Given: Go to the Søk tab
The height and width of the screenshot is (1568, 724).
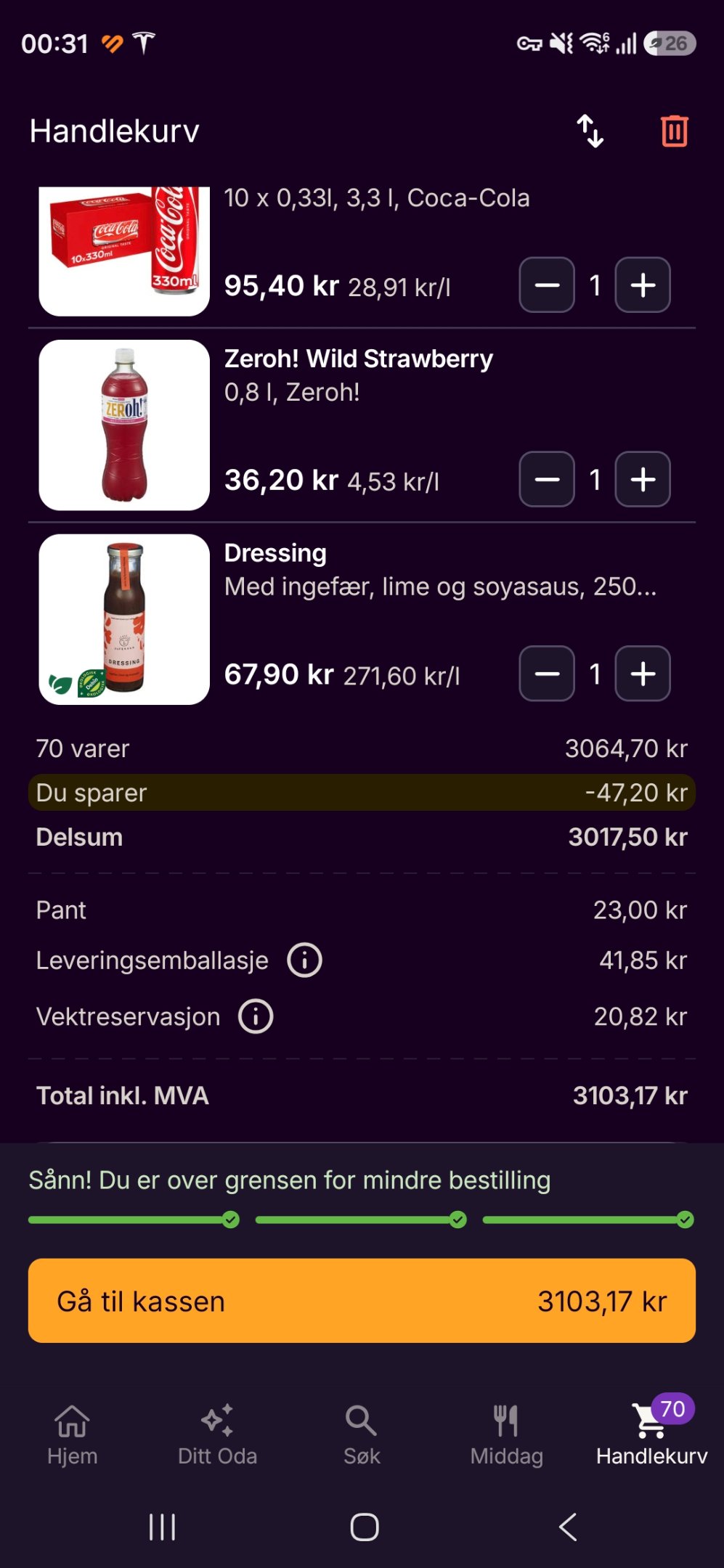Looking at the screenshot, I should pos(362,1434).
